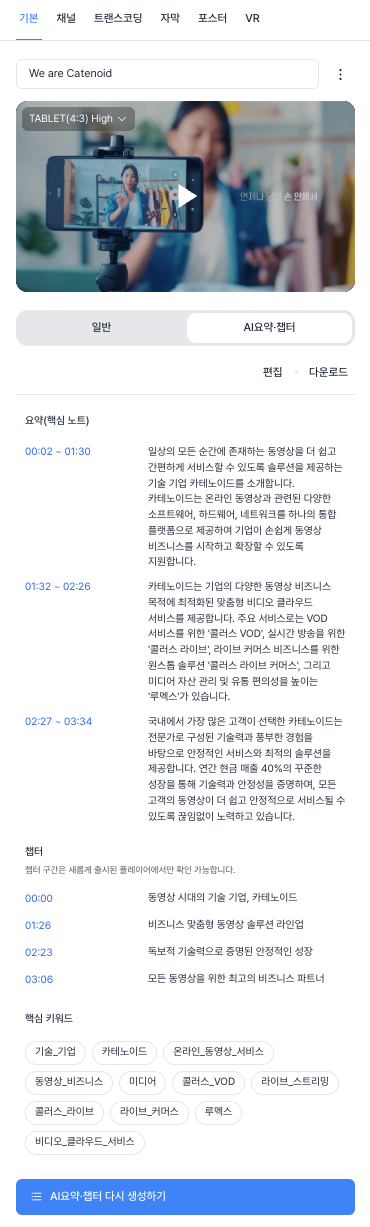Jump to summary segment 02:27 ~ 03:34

point(58,721)
